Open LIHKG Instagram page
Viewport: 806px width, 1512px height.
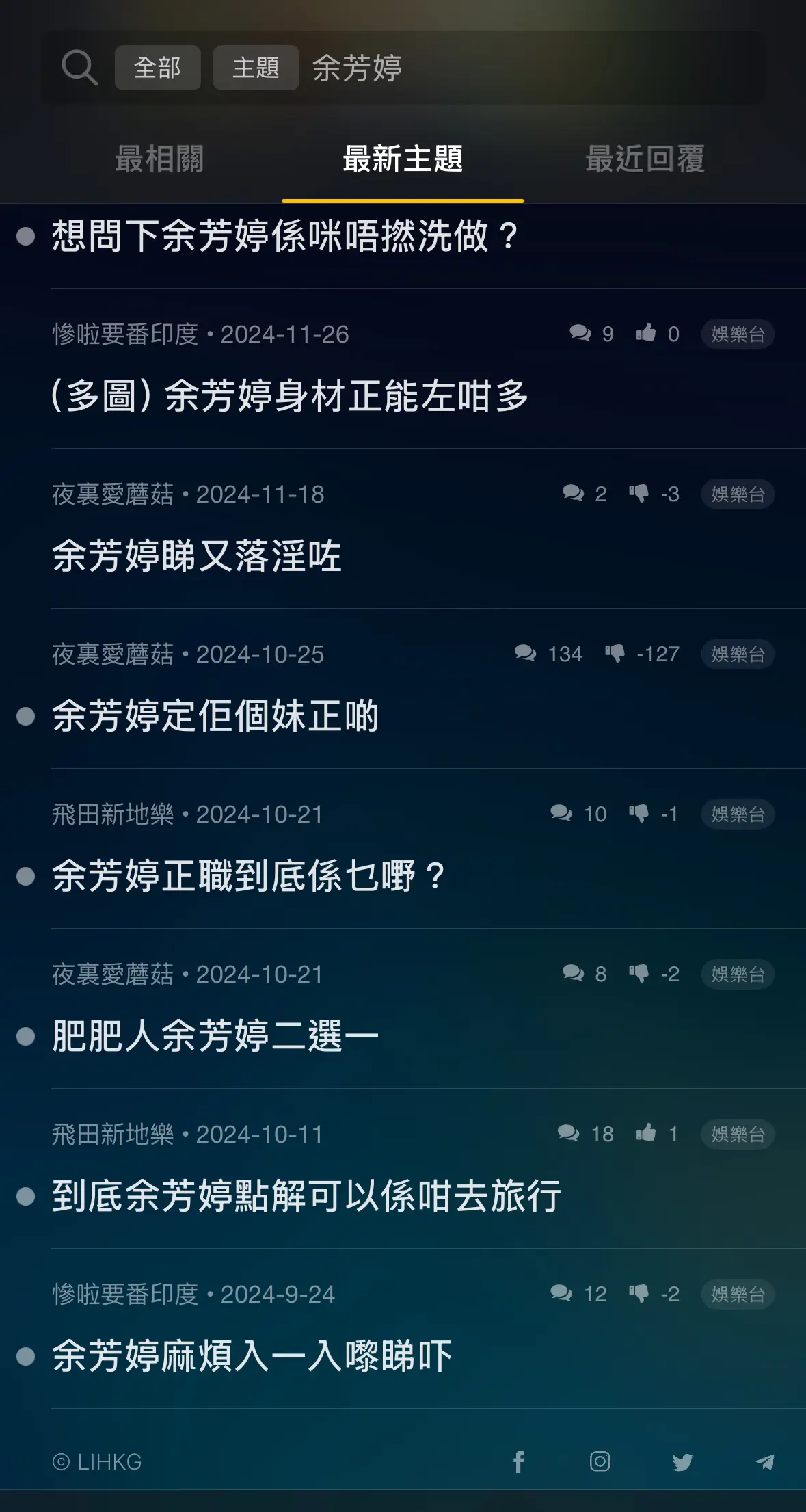pyautogui.click(x=600, y=1461)
